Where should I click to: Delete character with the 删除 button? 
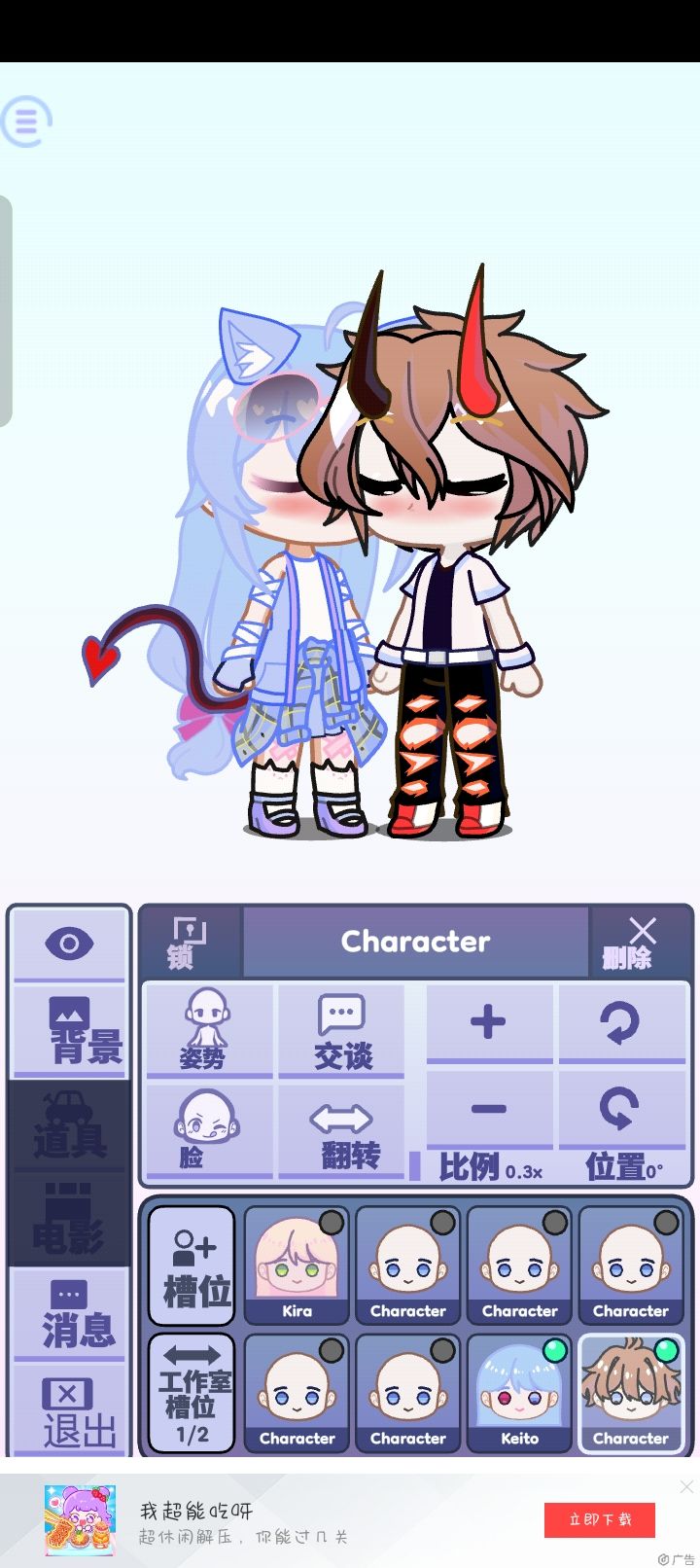(642, 943)
